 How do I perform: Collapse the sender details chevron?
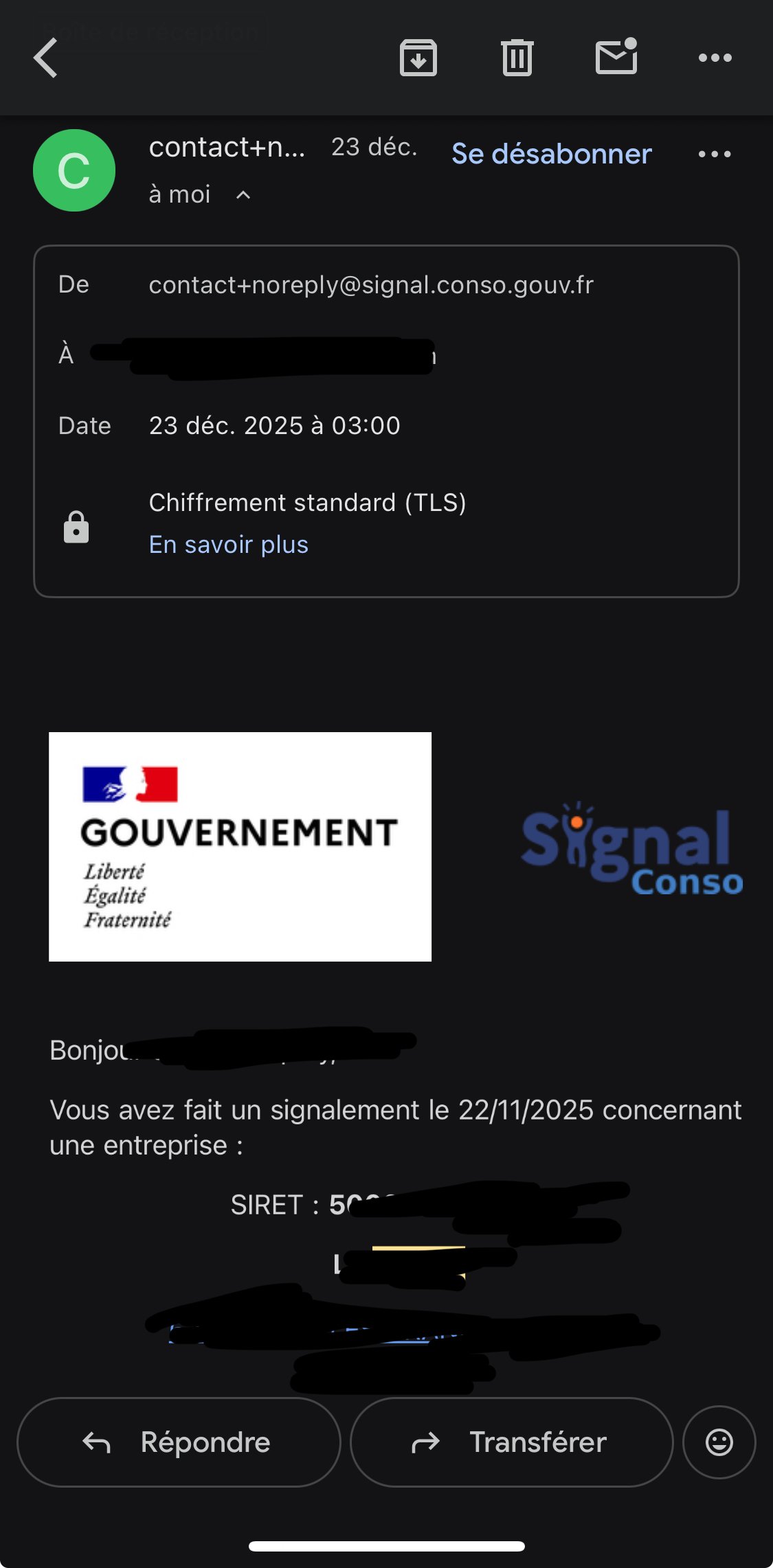[243, 195]
